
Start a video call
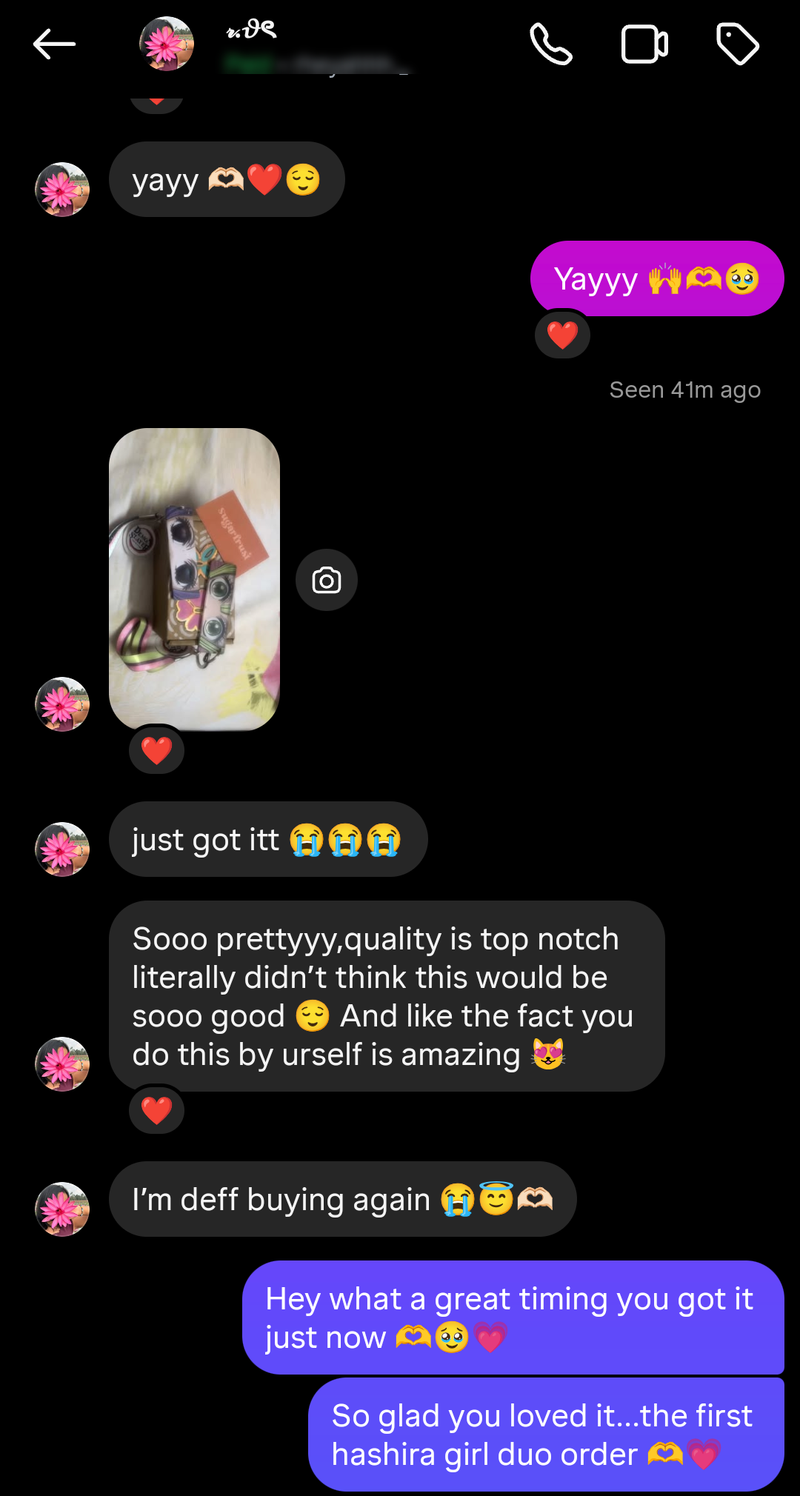644,44
